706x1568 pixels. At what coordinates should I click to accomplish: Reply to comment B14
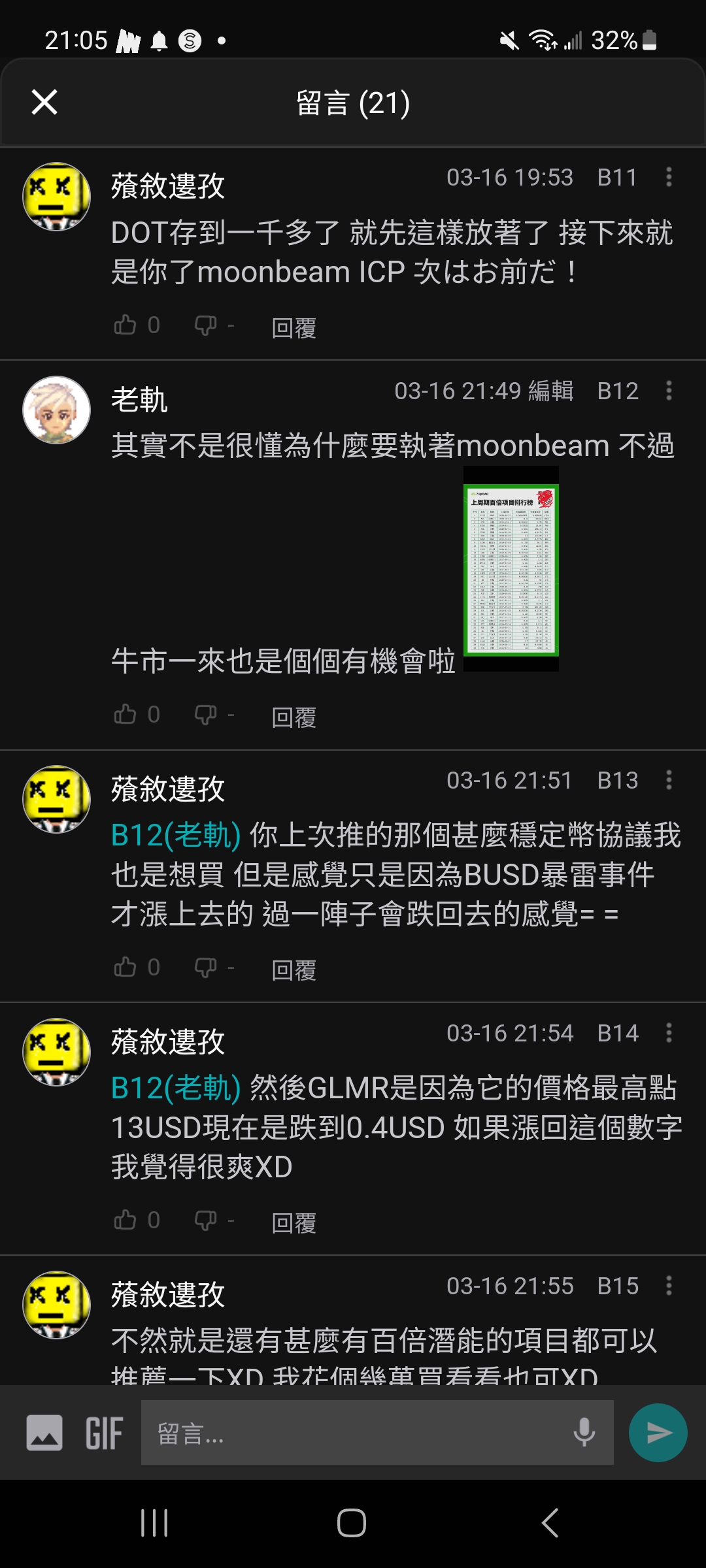point(294,1222)
